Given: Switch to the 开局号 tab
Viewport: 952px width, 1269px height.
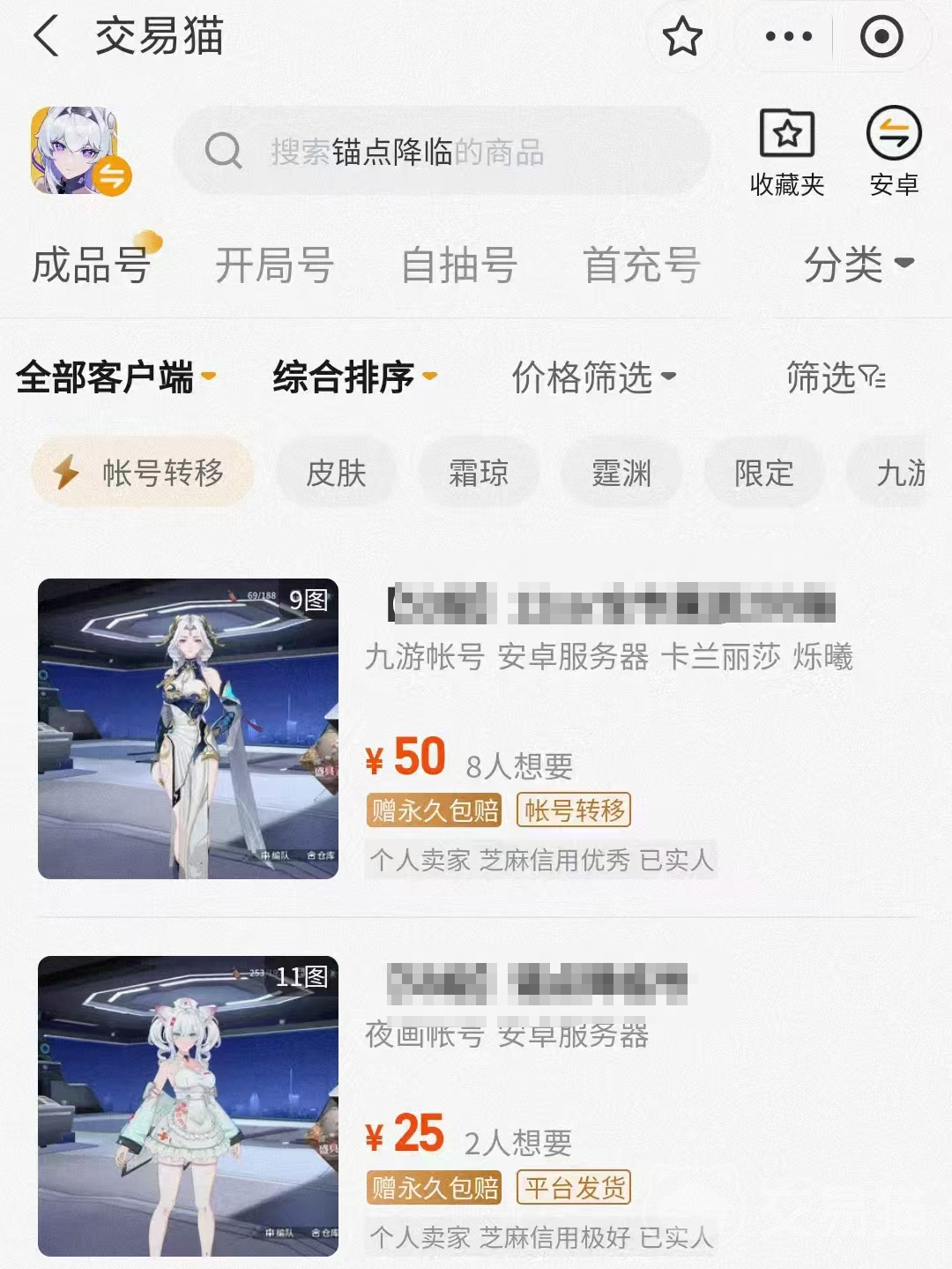Looking at the screenshot, I should (x=274, y=265).
